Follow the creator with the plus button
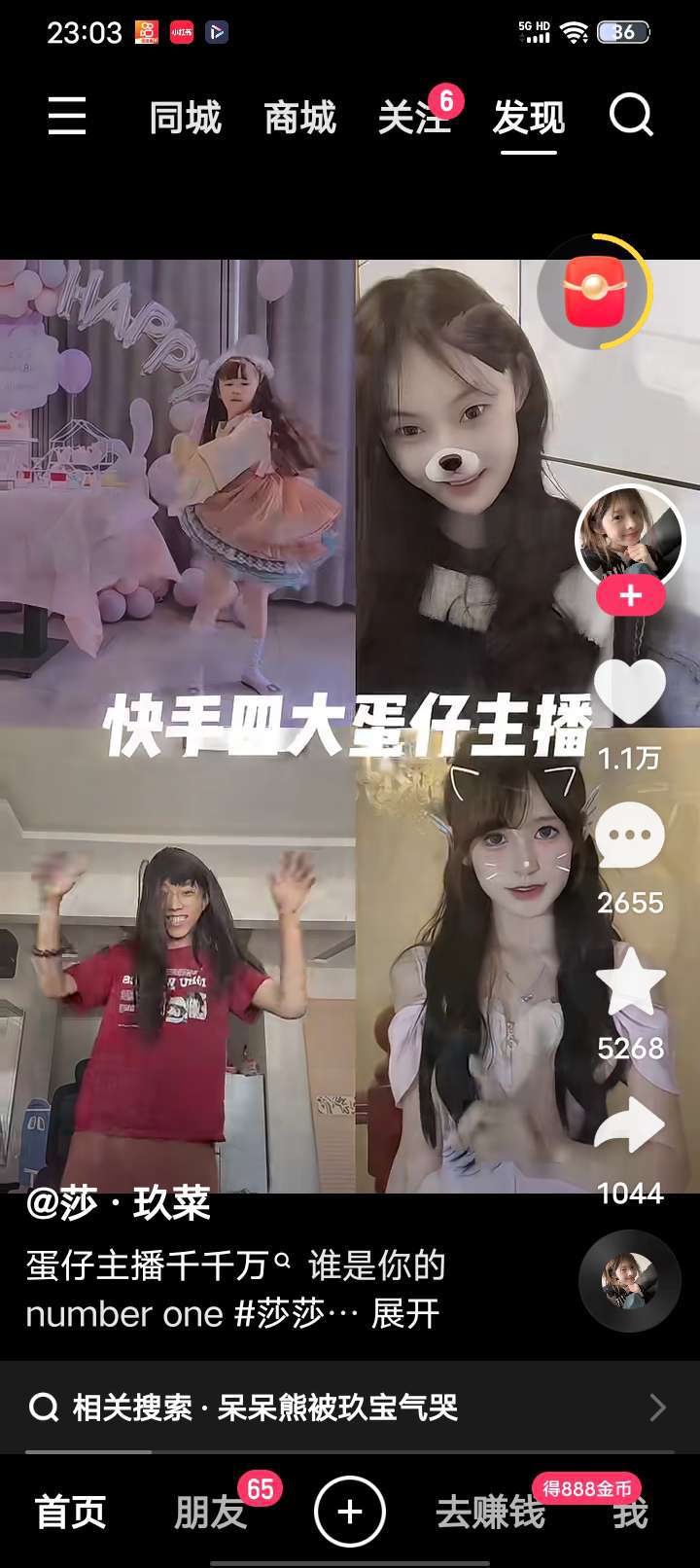Screen dimensions: 700x1568 click(630, 596)
